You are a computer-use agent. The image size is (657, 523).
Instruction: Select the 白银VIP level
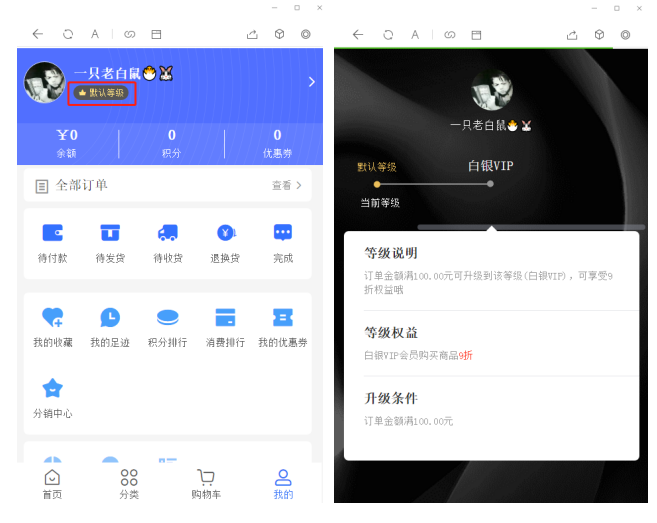tap(490, 168)
